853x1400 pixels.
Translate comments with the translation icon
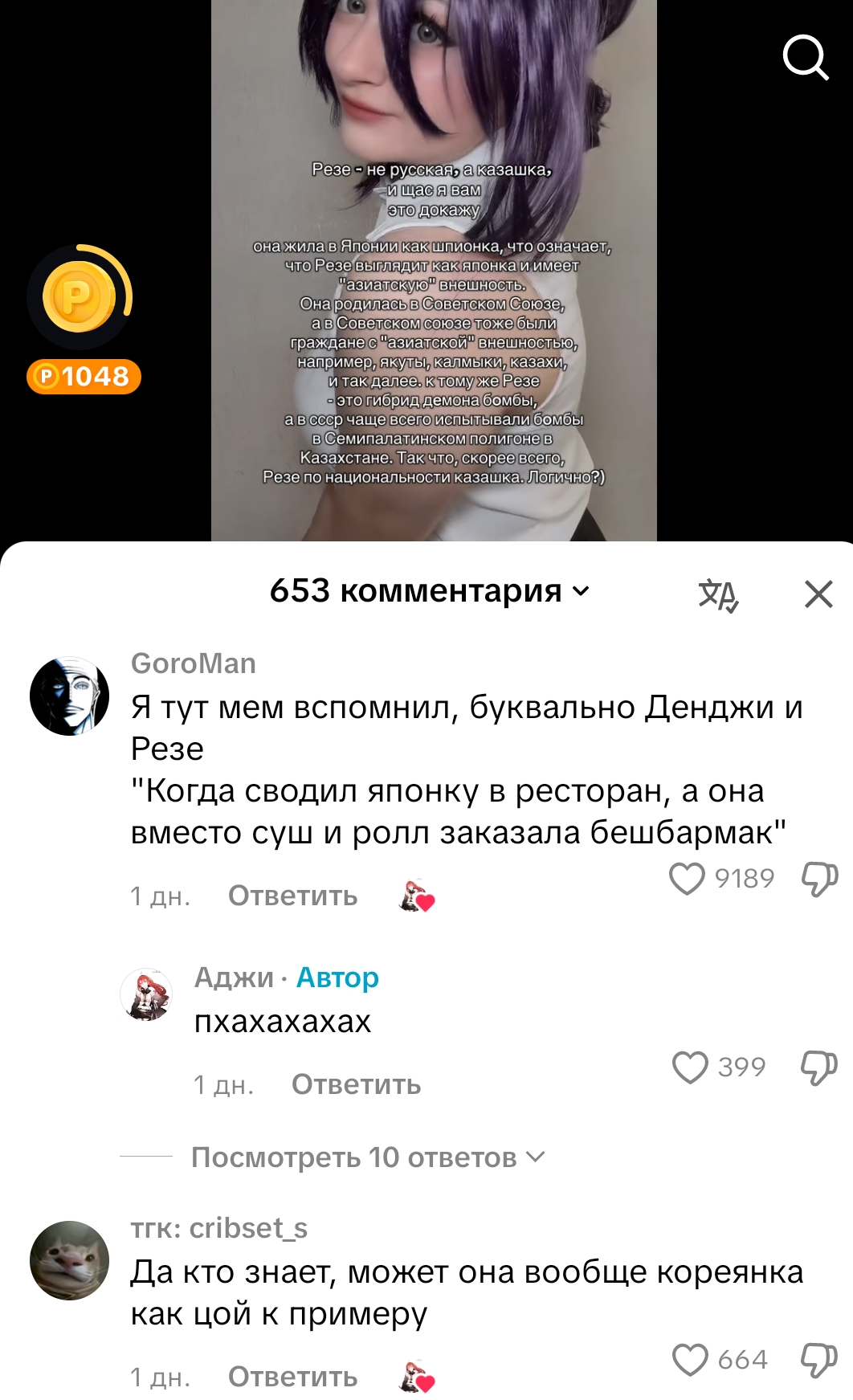pos(718,594)
